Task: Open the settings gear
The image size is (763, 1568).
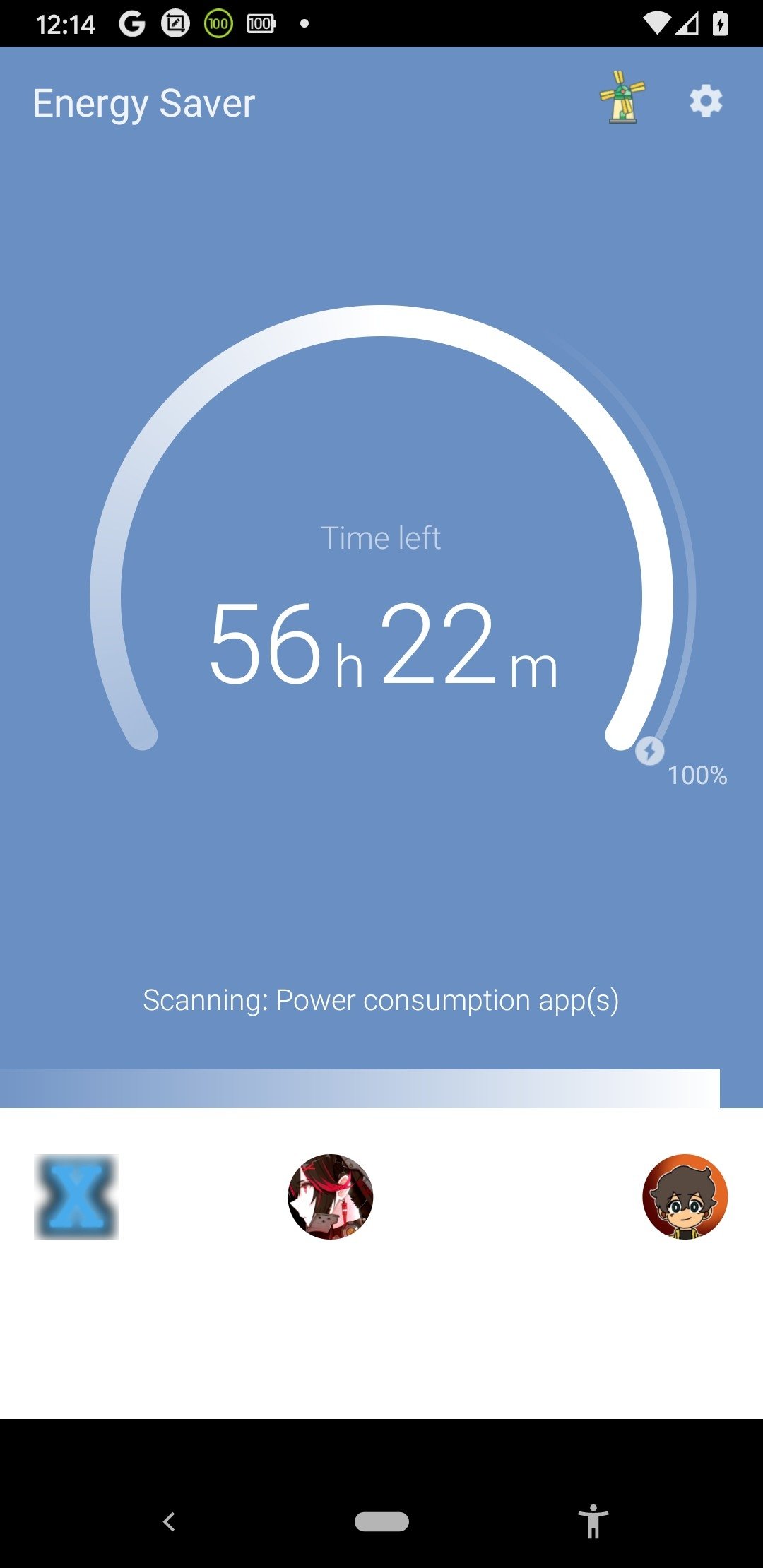Action: pos(706,101)
